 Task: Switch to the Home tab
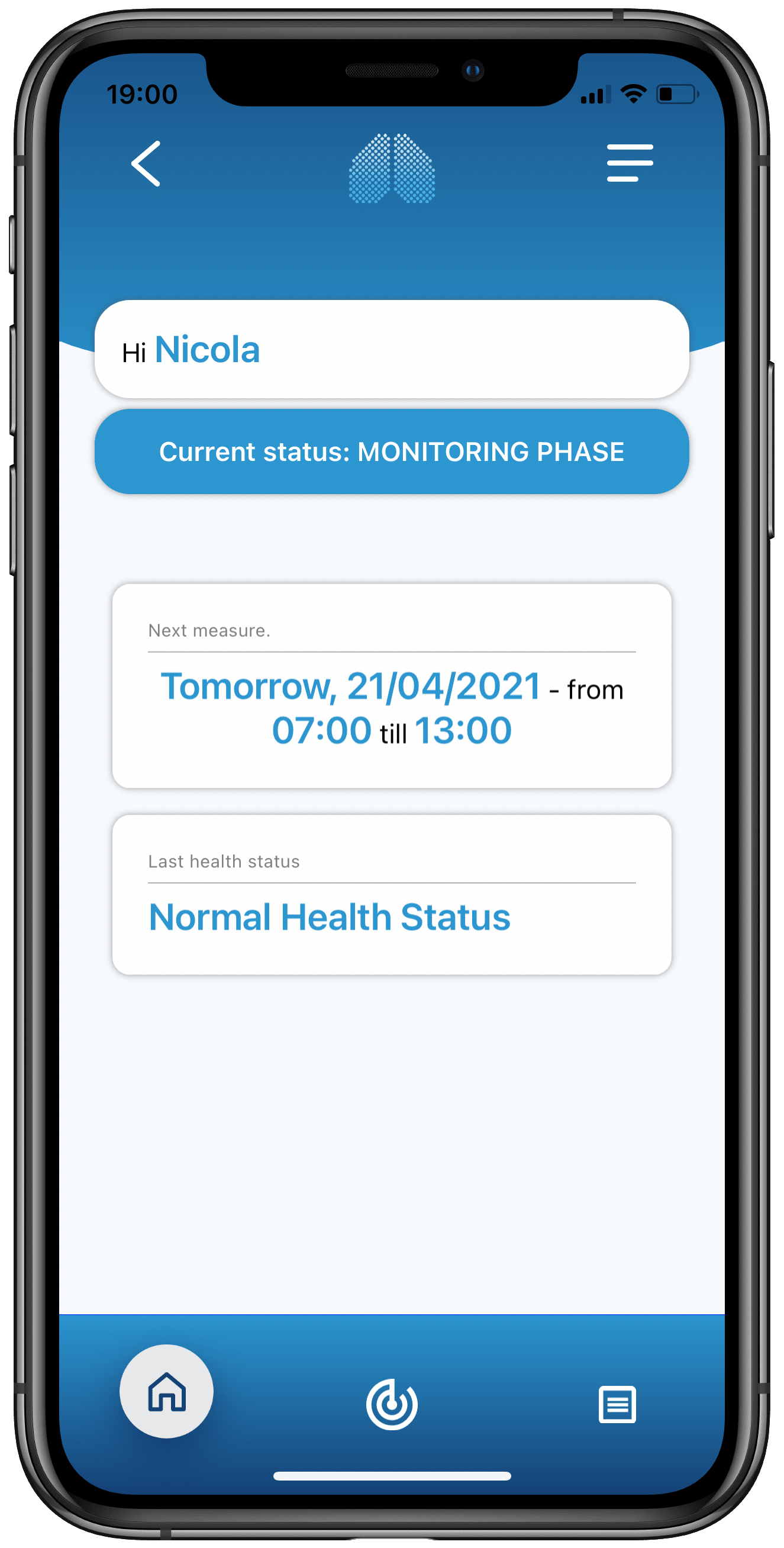[x=166, y=1391]
